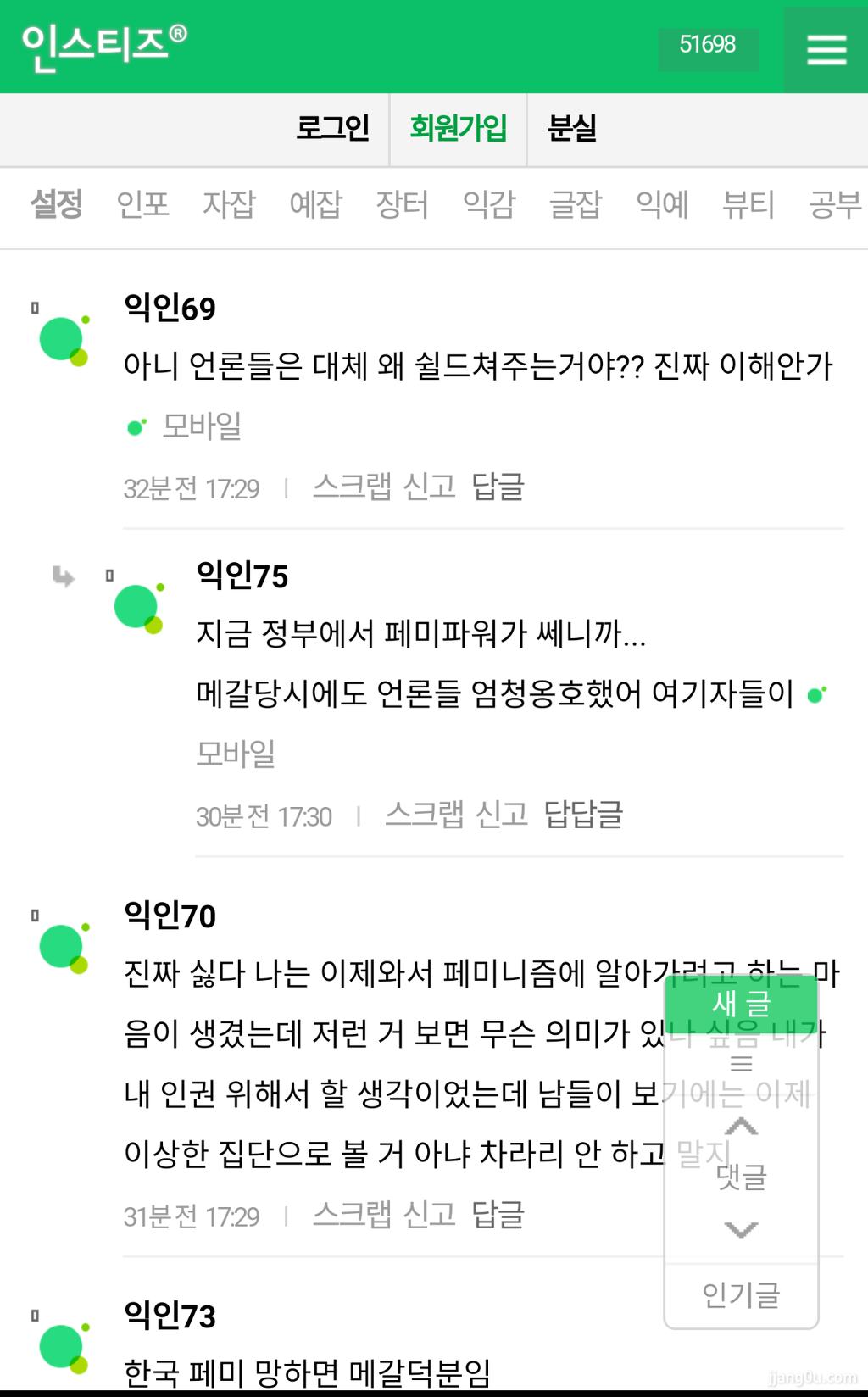Switch to the 자잡 tab
This screenshot has height=1397, width=868.
[x=229, y=204]
